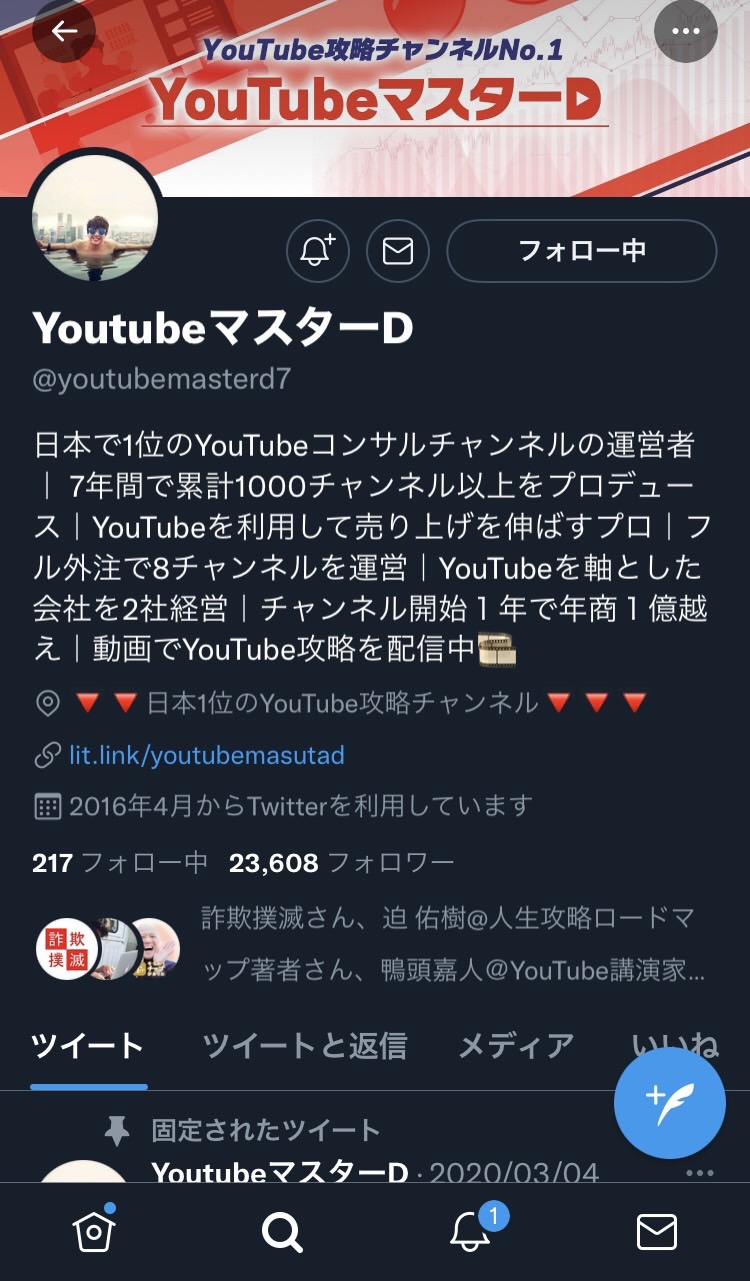This screenshot has height=1281, width=750.
Task: Select the ツイート tab
Action: coord(88,1046)
